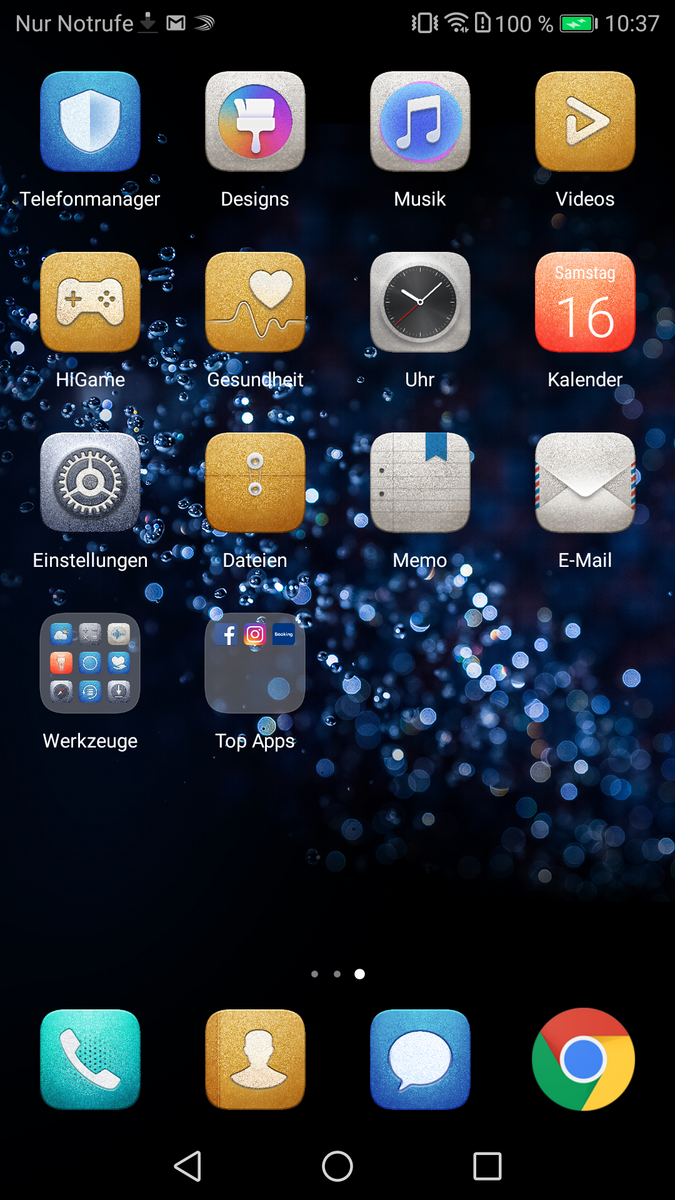
Task: Launch Chrome browser from the dock
Action: point(583,1060)
